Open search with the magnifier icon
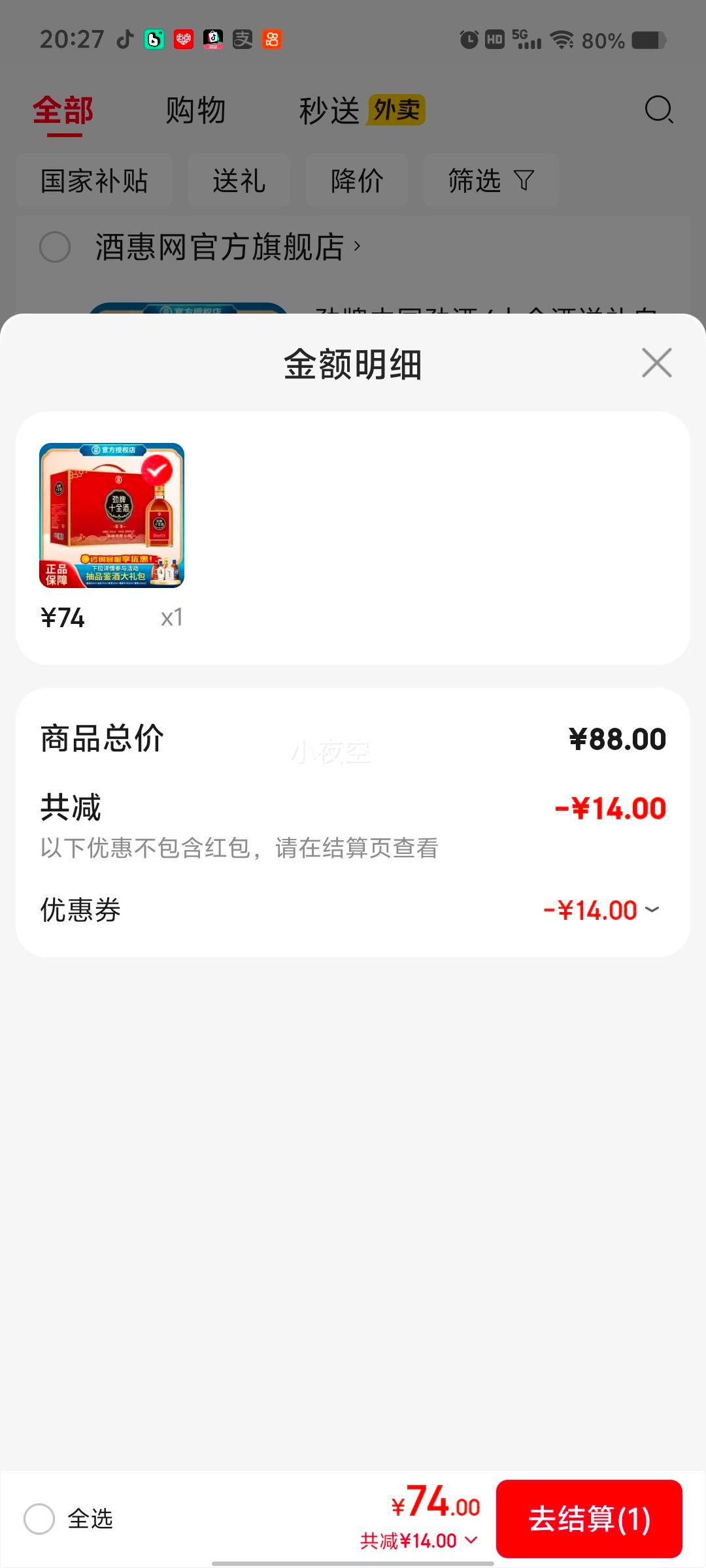This screenshot has width=706, height=1568. pyautogui.click(x=660, y=110)
